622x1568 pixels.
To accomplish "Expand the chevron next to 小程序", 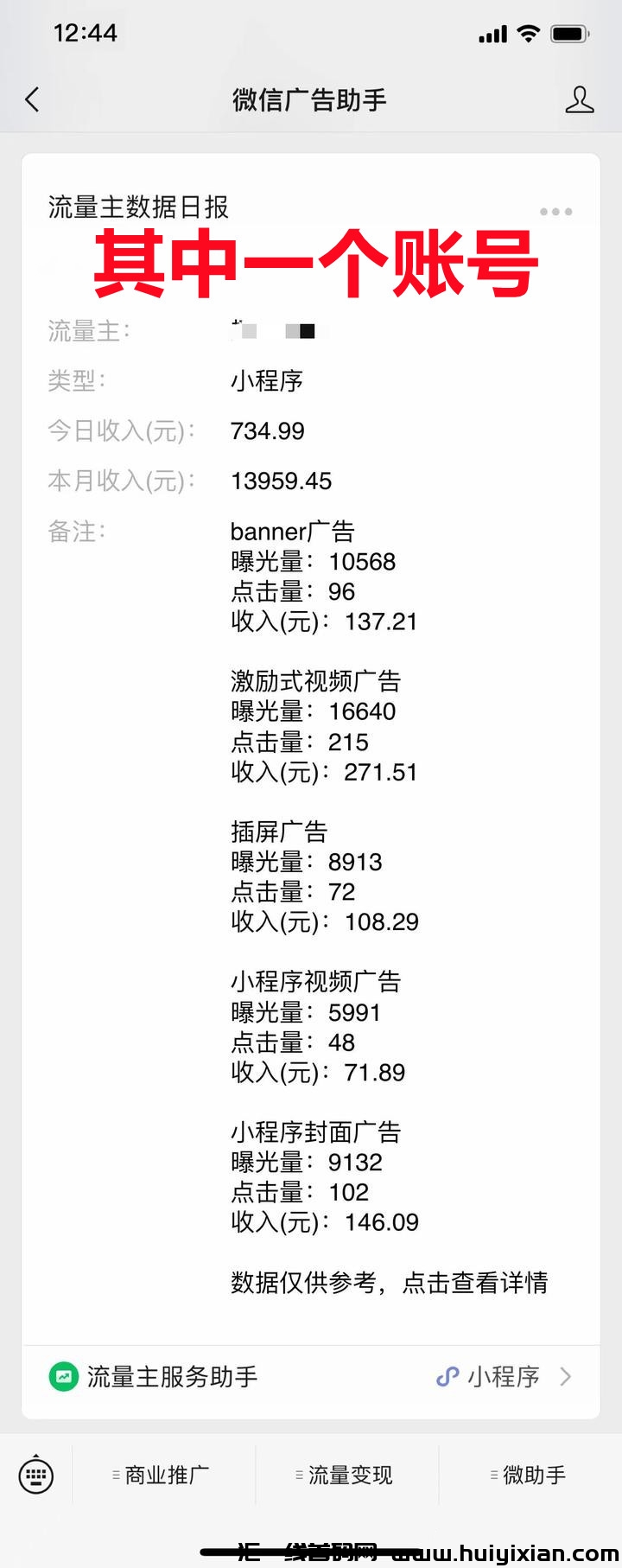I will pos(566,1377).
